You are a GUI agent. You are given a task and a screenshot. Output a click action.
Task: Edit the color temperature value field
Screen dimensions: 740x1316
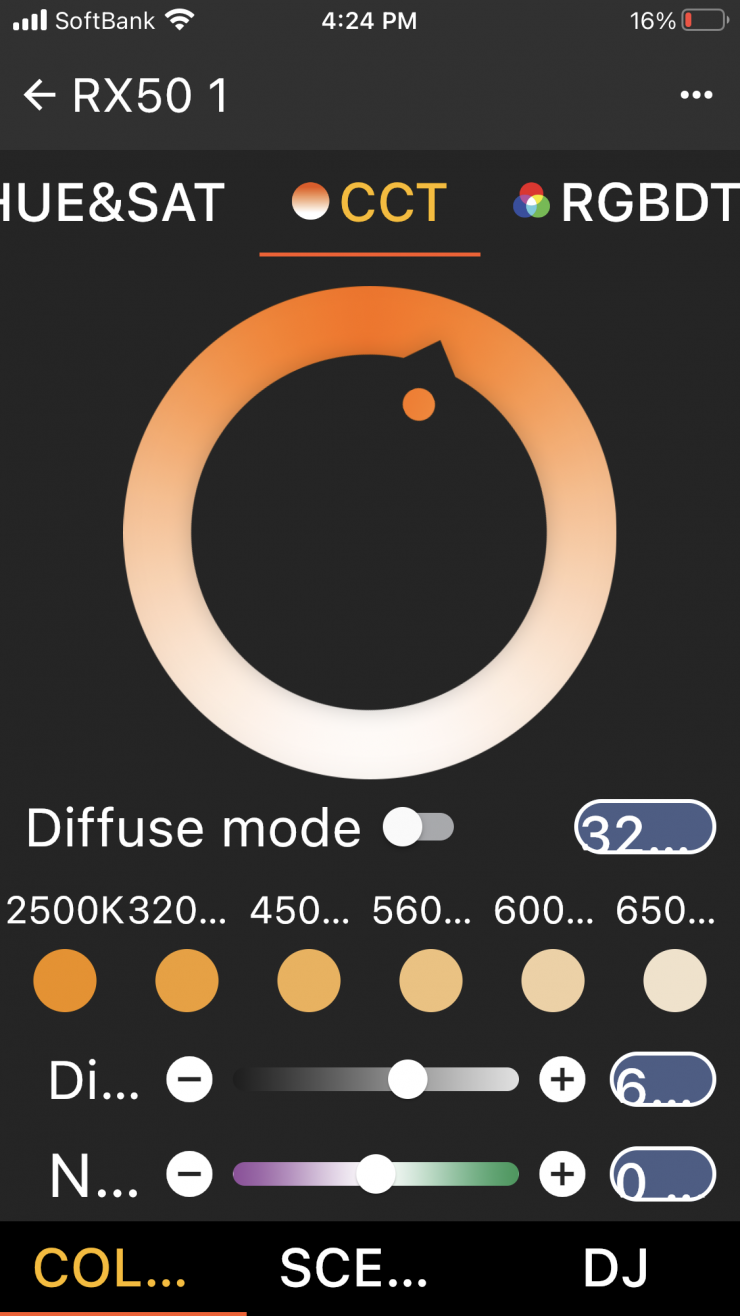pos(645,827)
